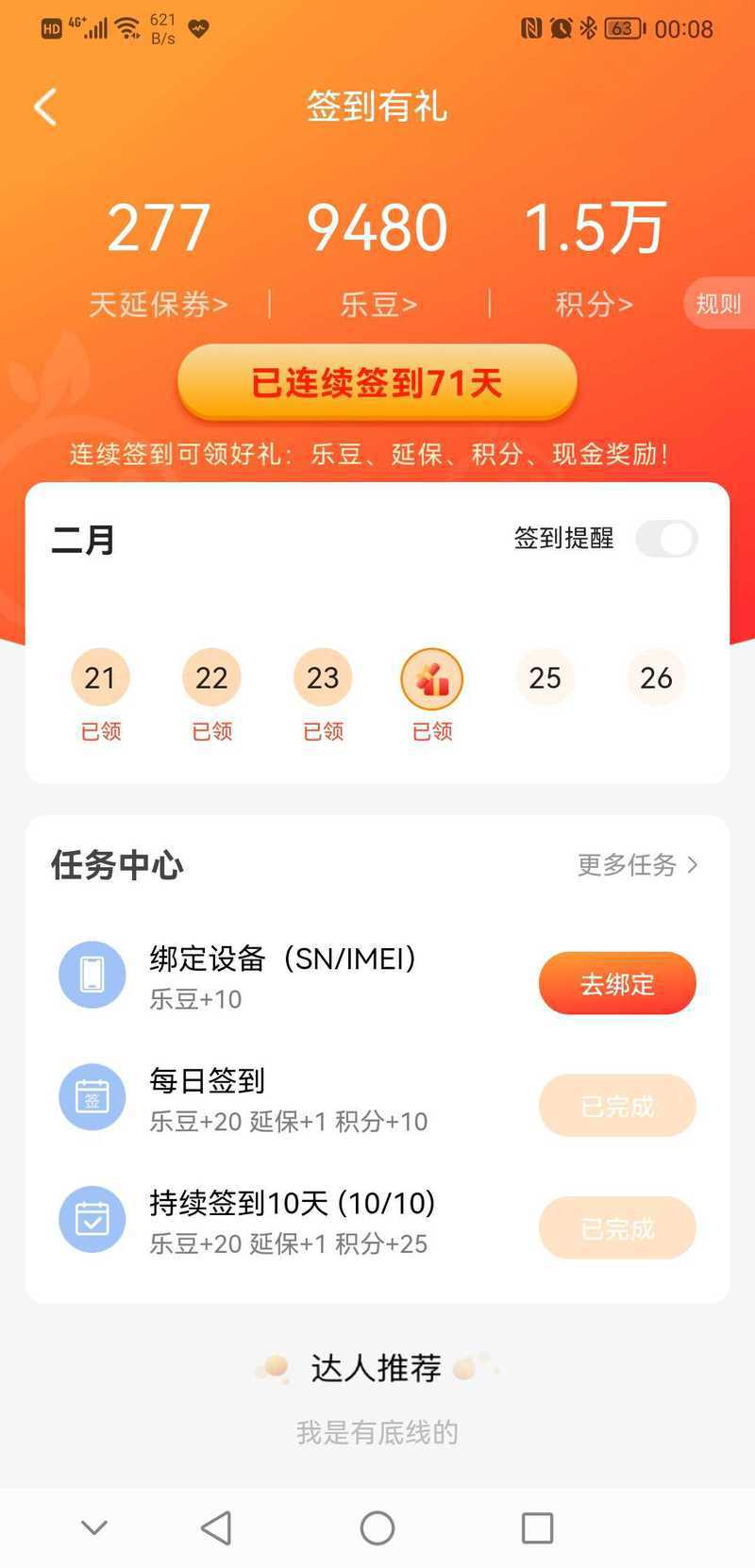
Task: Open 更多任务 list
Action: click(637, 864)
